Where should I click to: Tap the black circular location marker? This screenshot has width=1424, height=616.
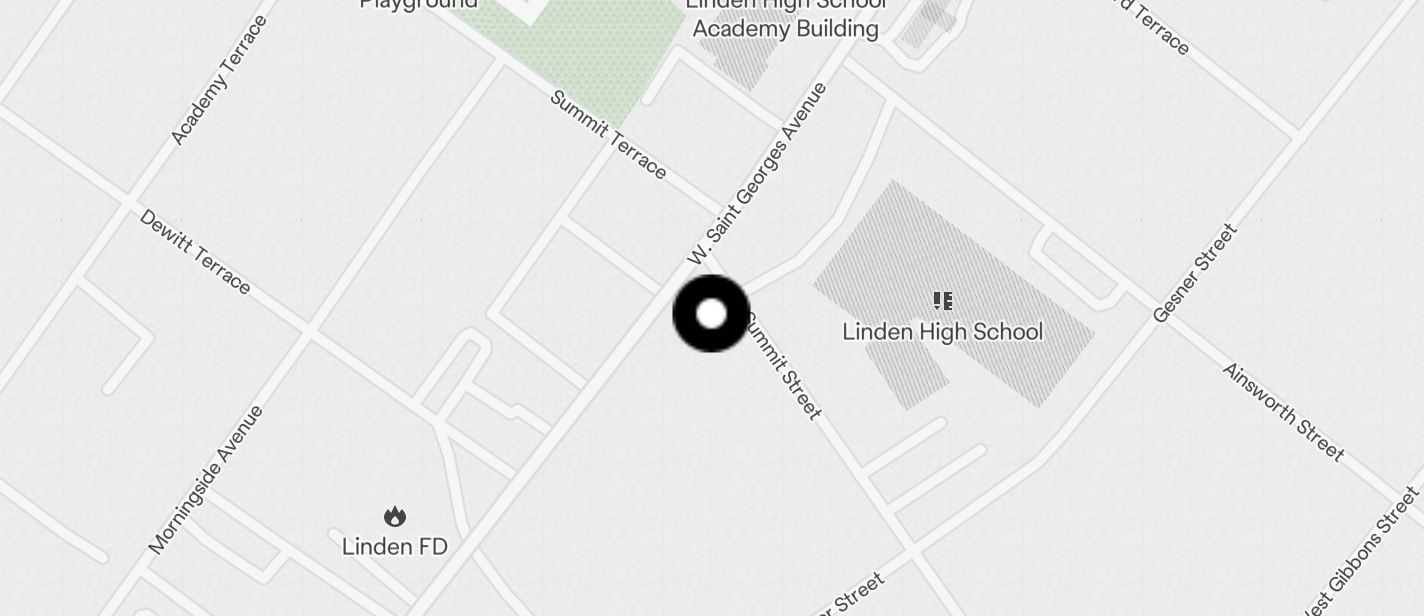711,314
